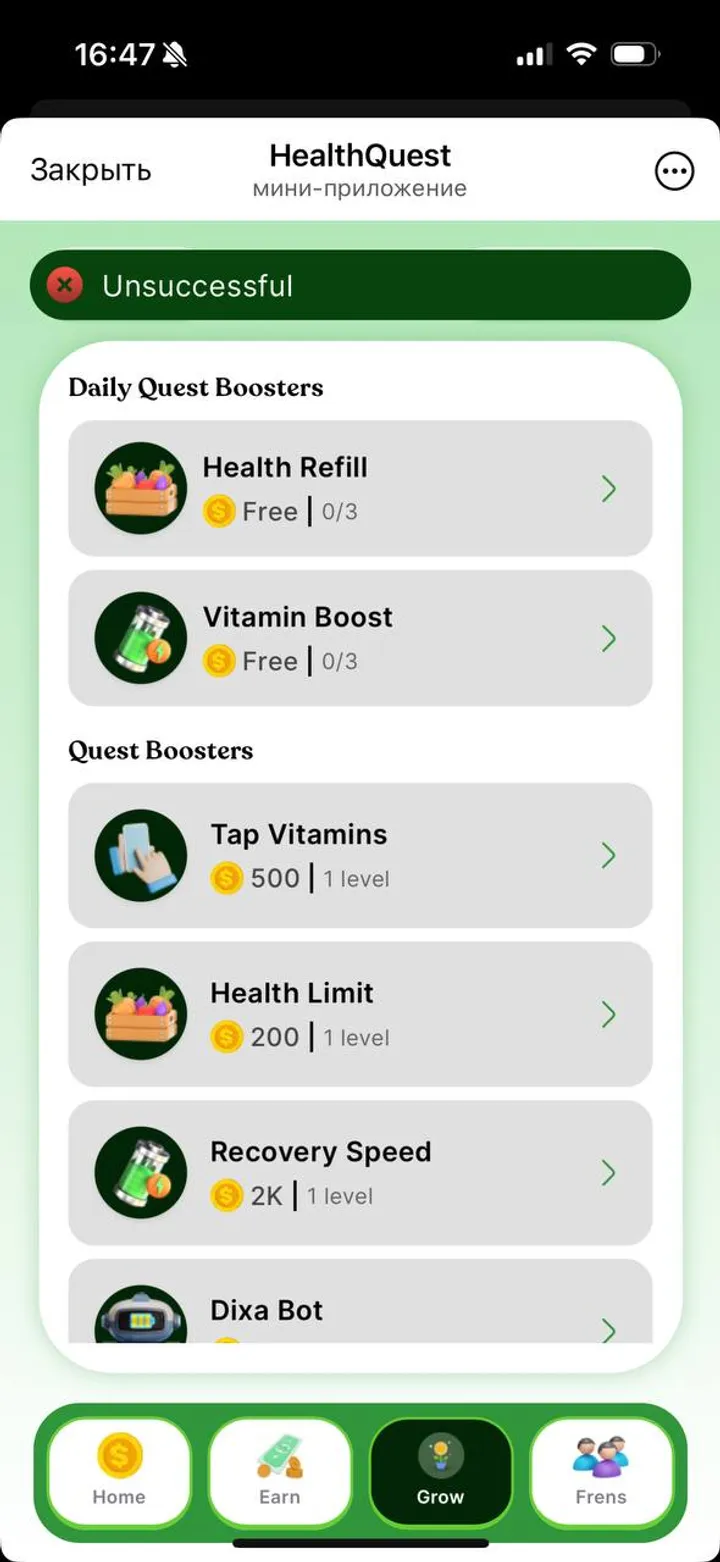Switch to the Frens tab

tap(600, 1471)
